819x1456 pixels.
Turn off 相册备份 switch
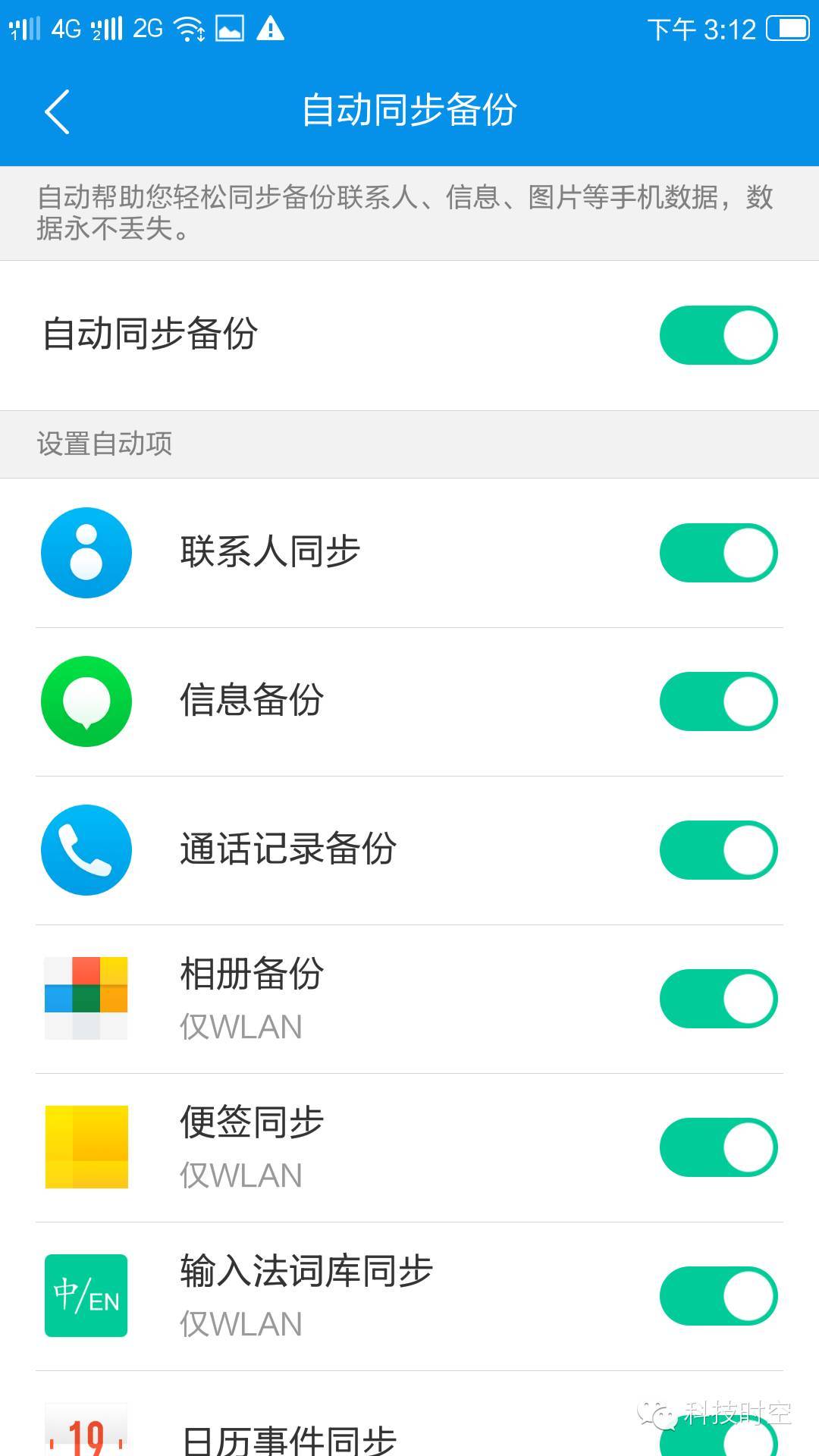(718, 999)
